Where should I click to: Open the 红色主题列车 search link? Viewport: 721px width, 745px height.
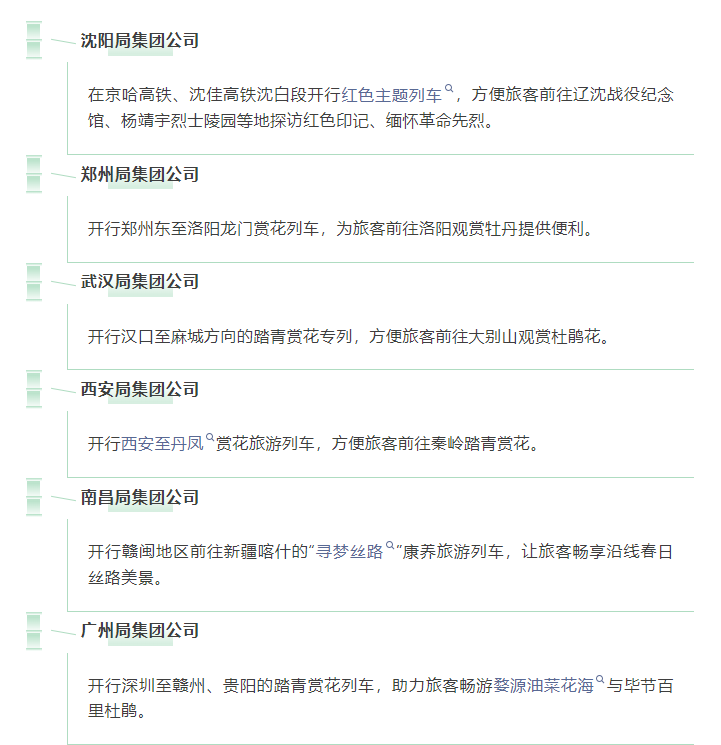(x=391, y=95)
